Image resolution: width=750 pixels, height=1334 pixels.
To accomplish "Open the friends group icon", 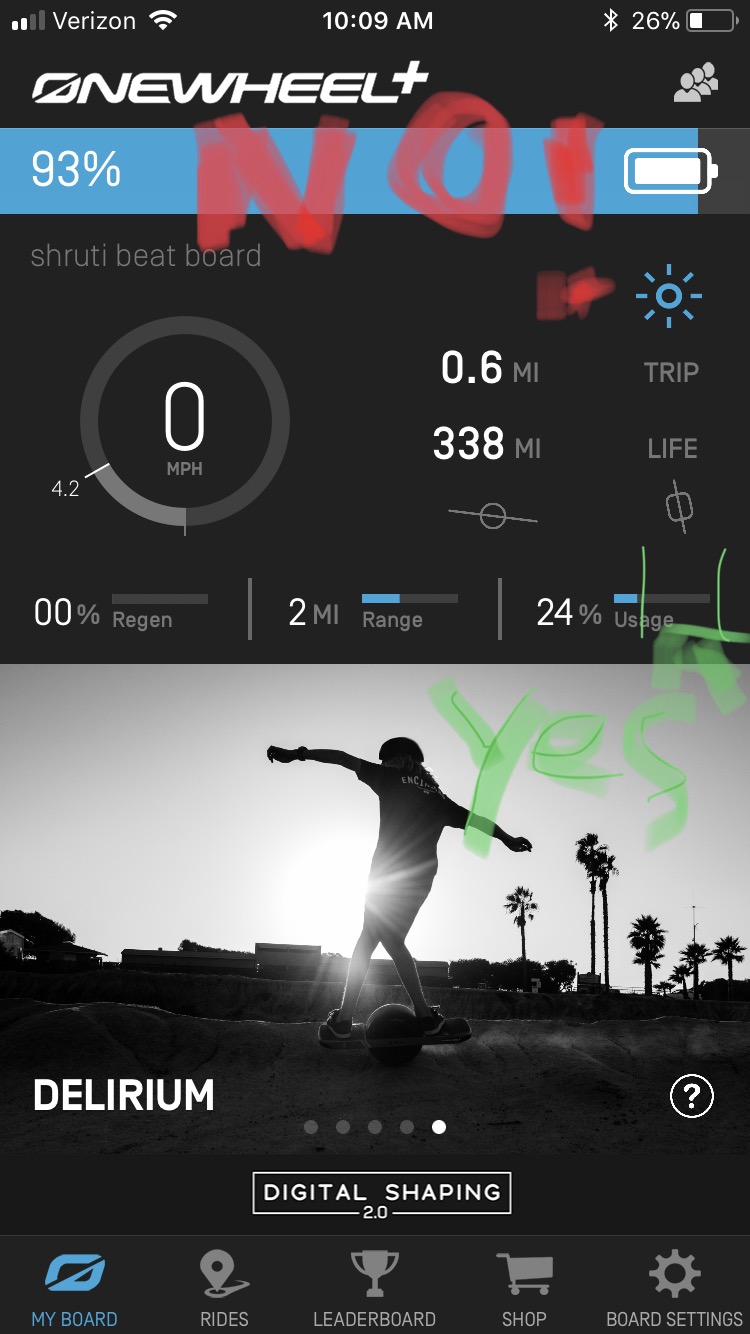I will pyautogui.click(x=696, y=83).
